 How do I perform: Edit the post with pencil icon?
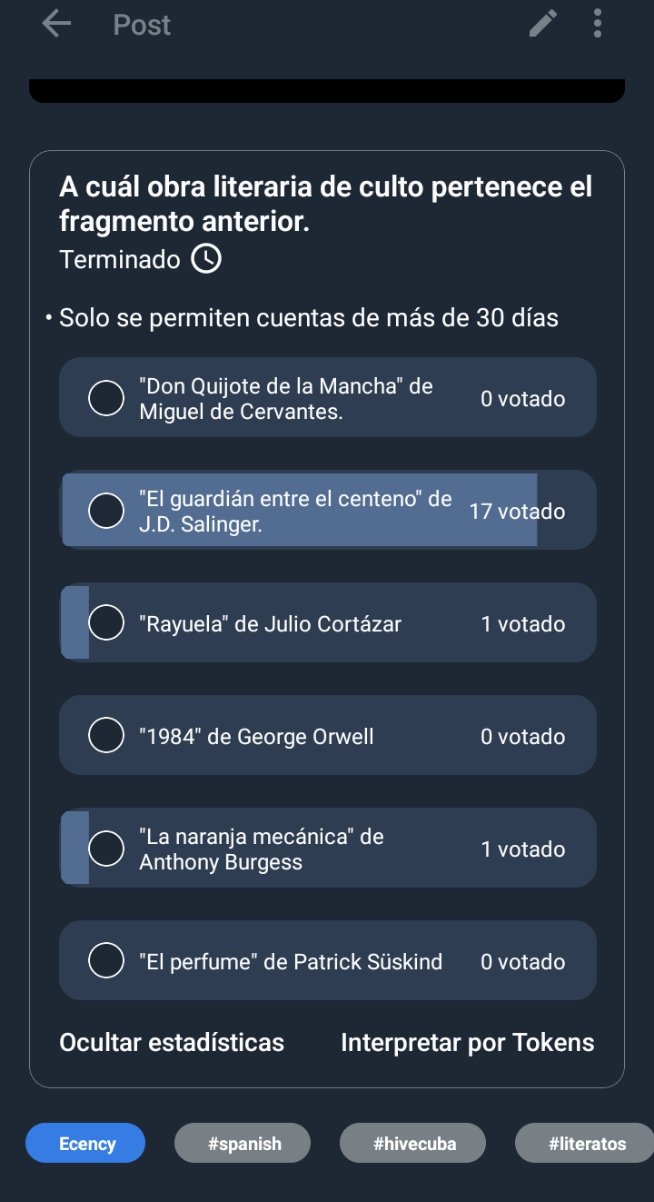(x=543, y=24)
